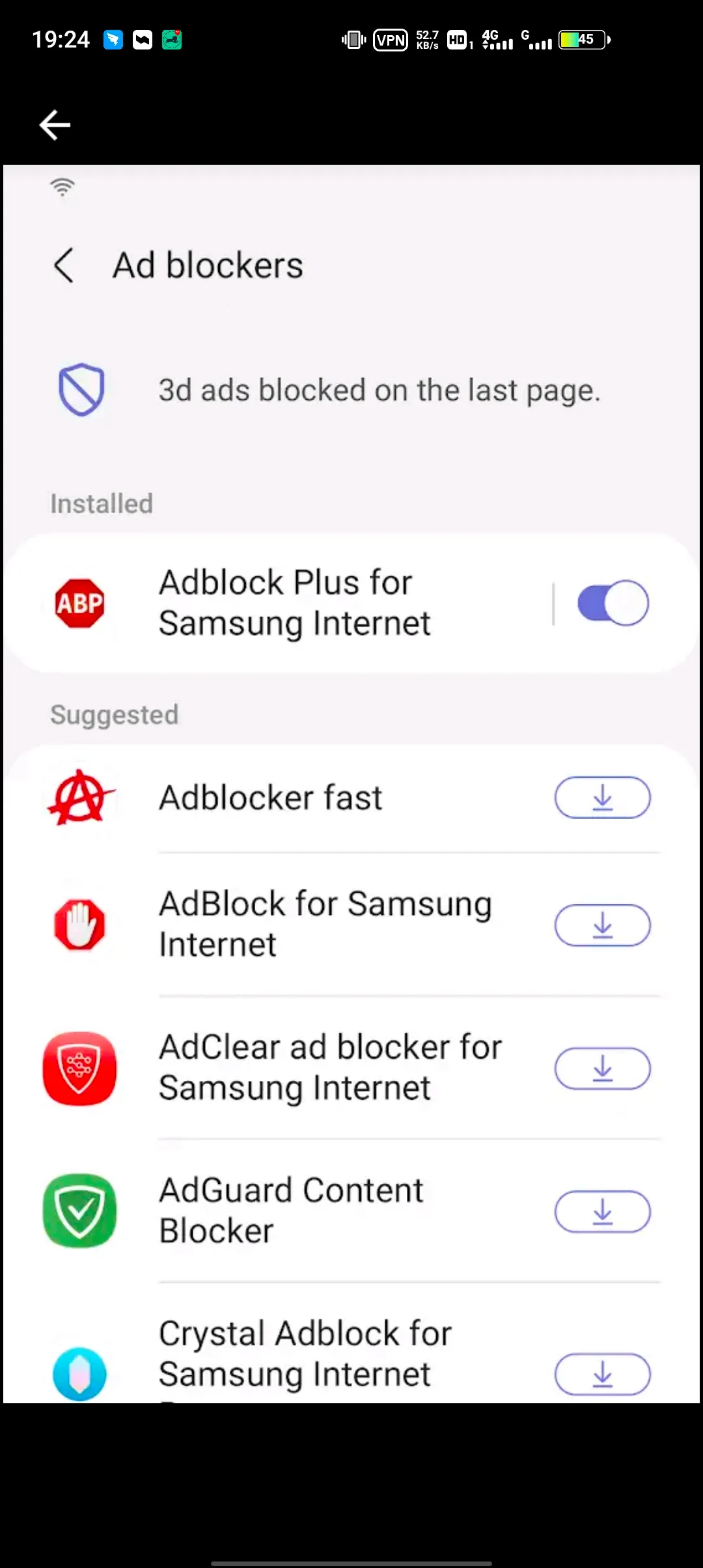
Task: Click the Crystal Adblock gem icon
Action: click(79, 1374)
